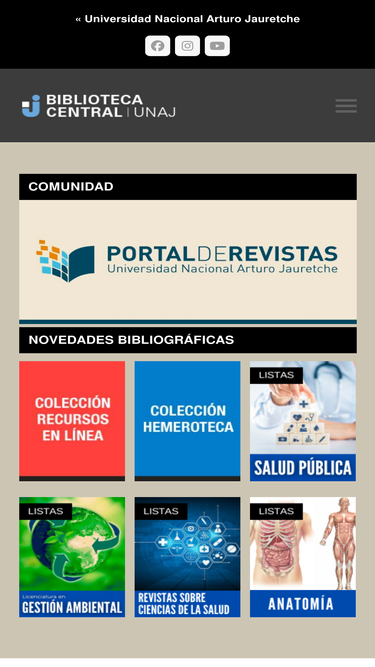
Task: Open the Facebook page icon
Action: click(x=157, y=46)
